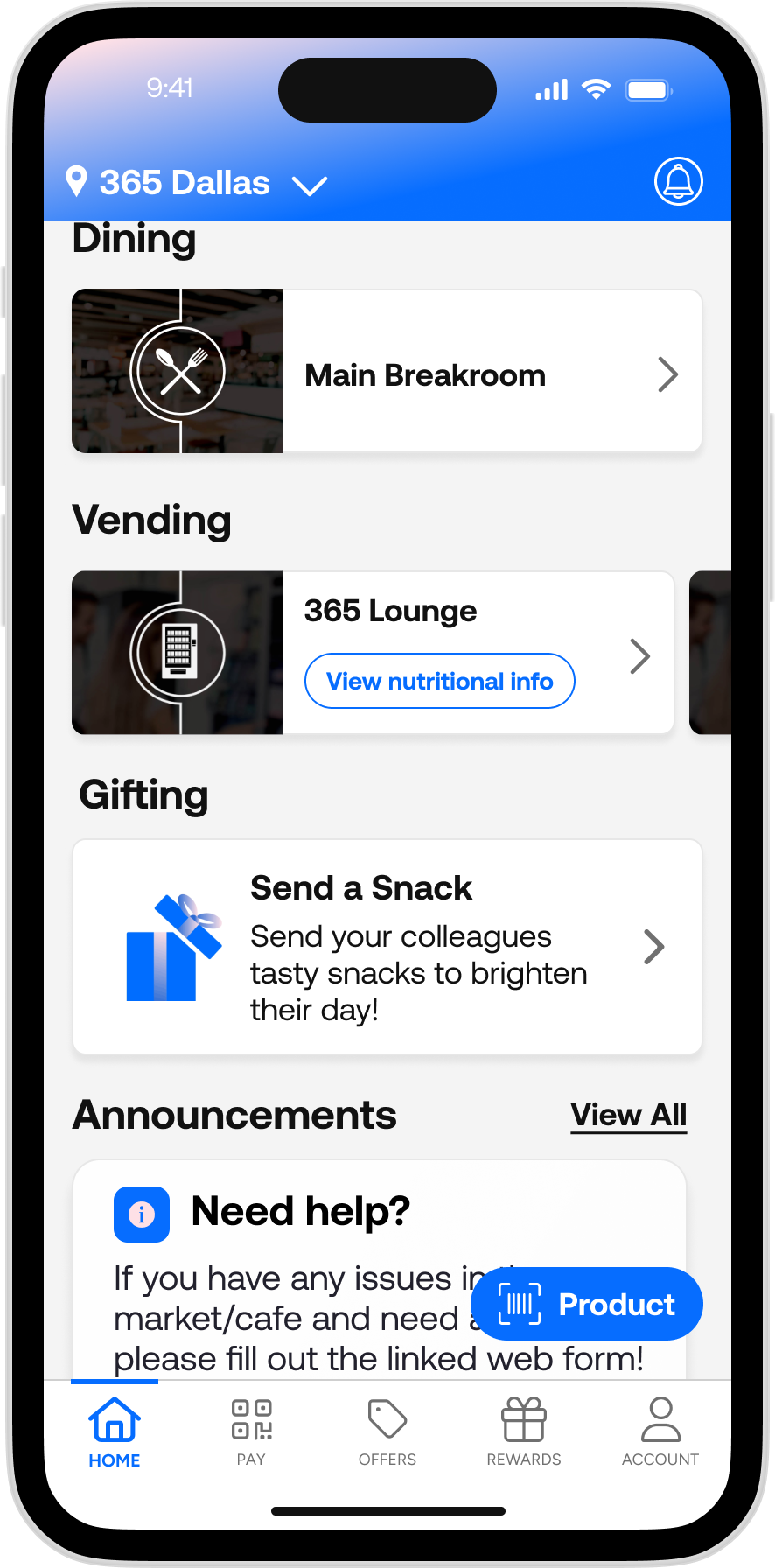Open the Need help? announcement
Viewport: 775px width, 1568px height.
pyautogui.click(x=300, y=1213)
